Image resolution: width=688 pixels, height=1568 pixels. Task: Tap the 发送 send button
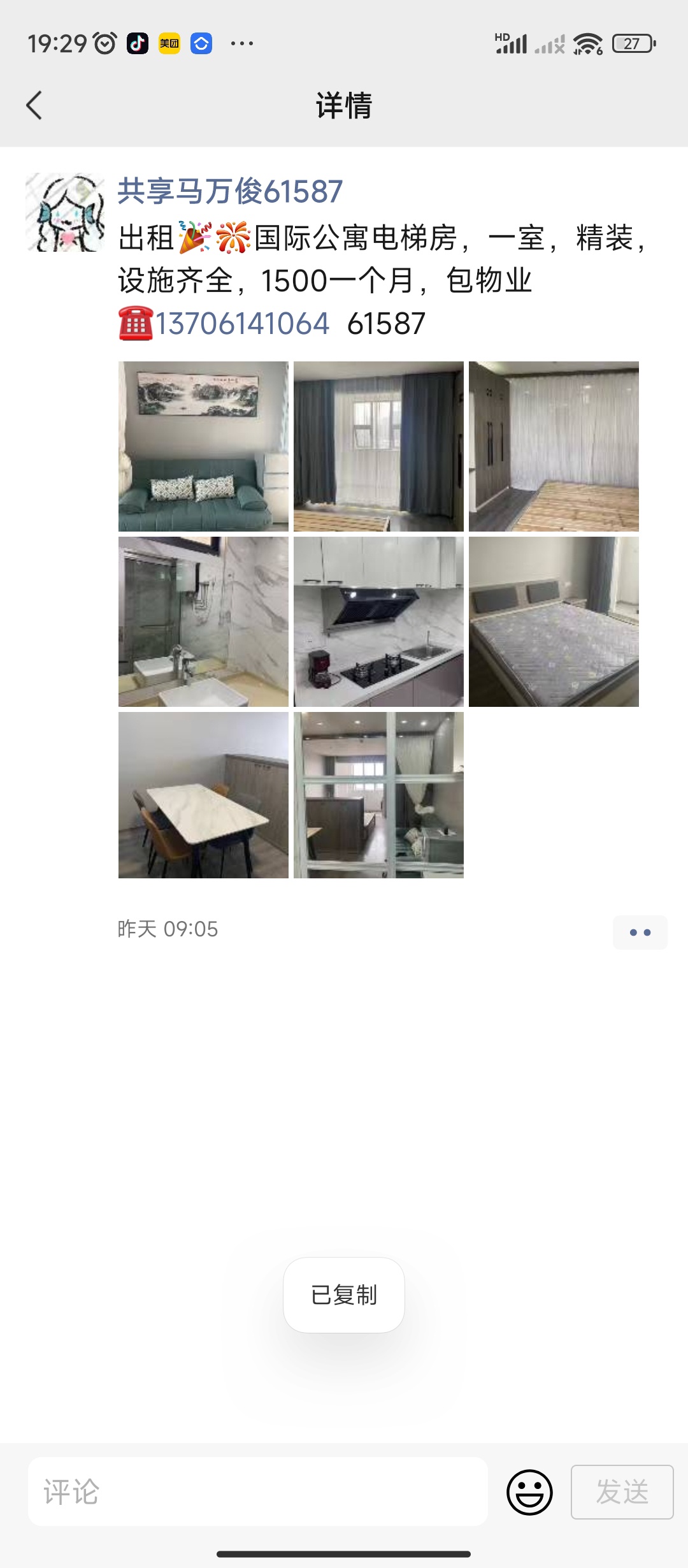622,1492
